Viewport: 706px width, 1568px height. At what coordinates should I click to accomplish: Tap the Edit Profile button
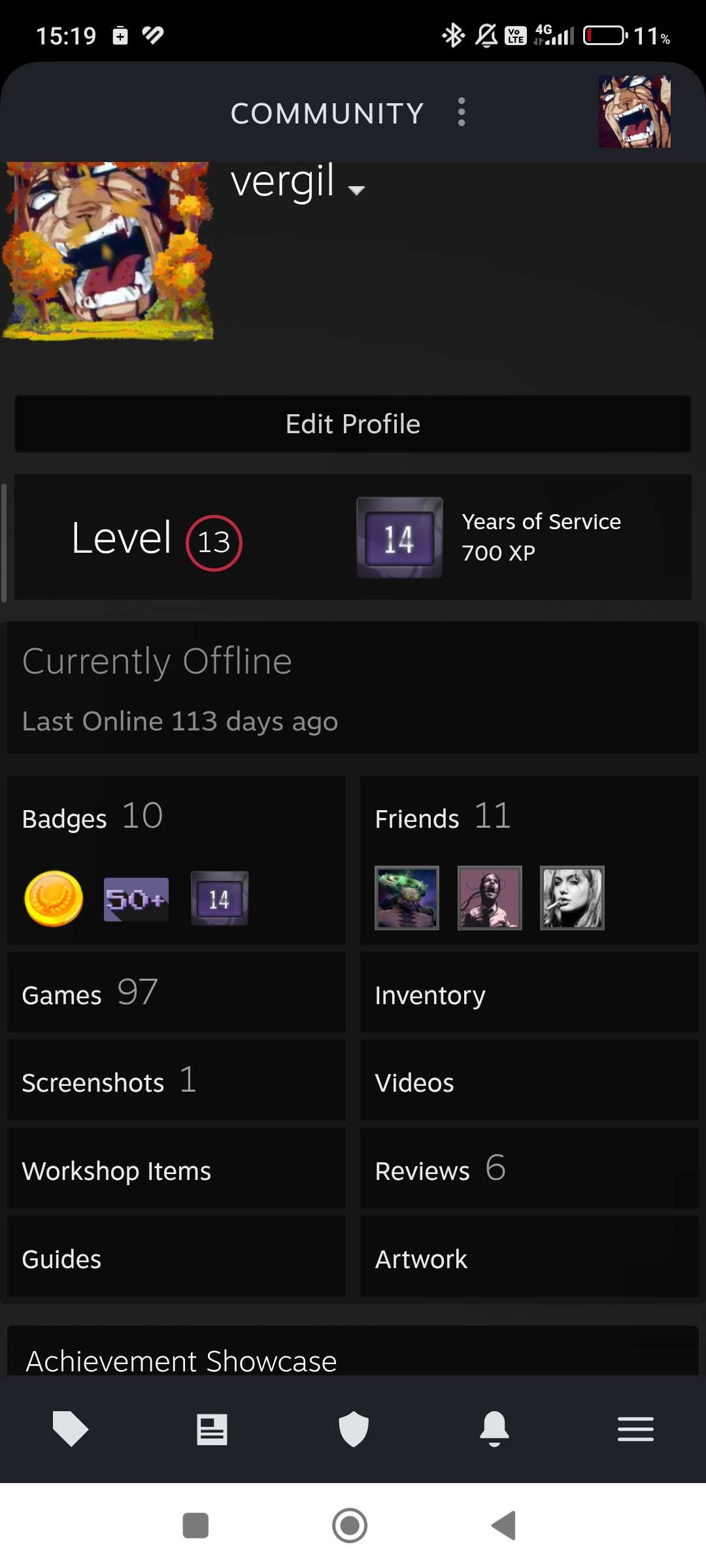[x=353, y=424]
